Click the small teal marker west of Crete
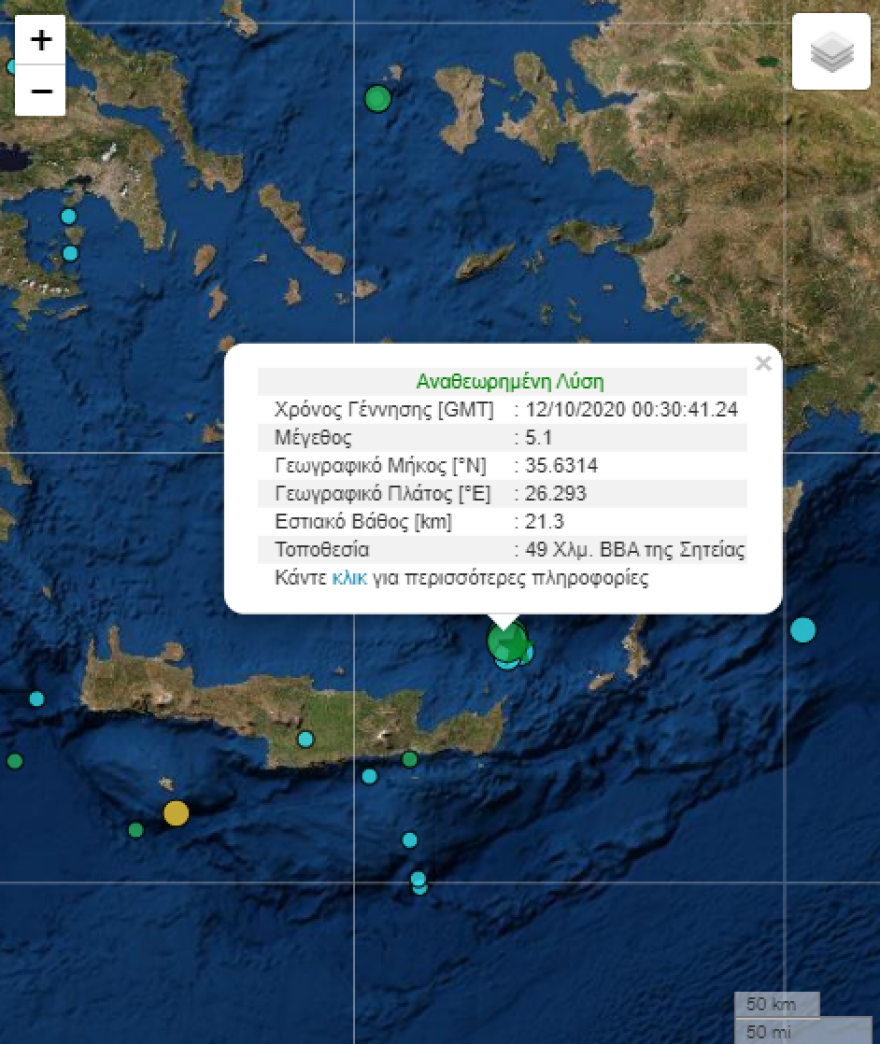 click(x=37, y=698)
